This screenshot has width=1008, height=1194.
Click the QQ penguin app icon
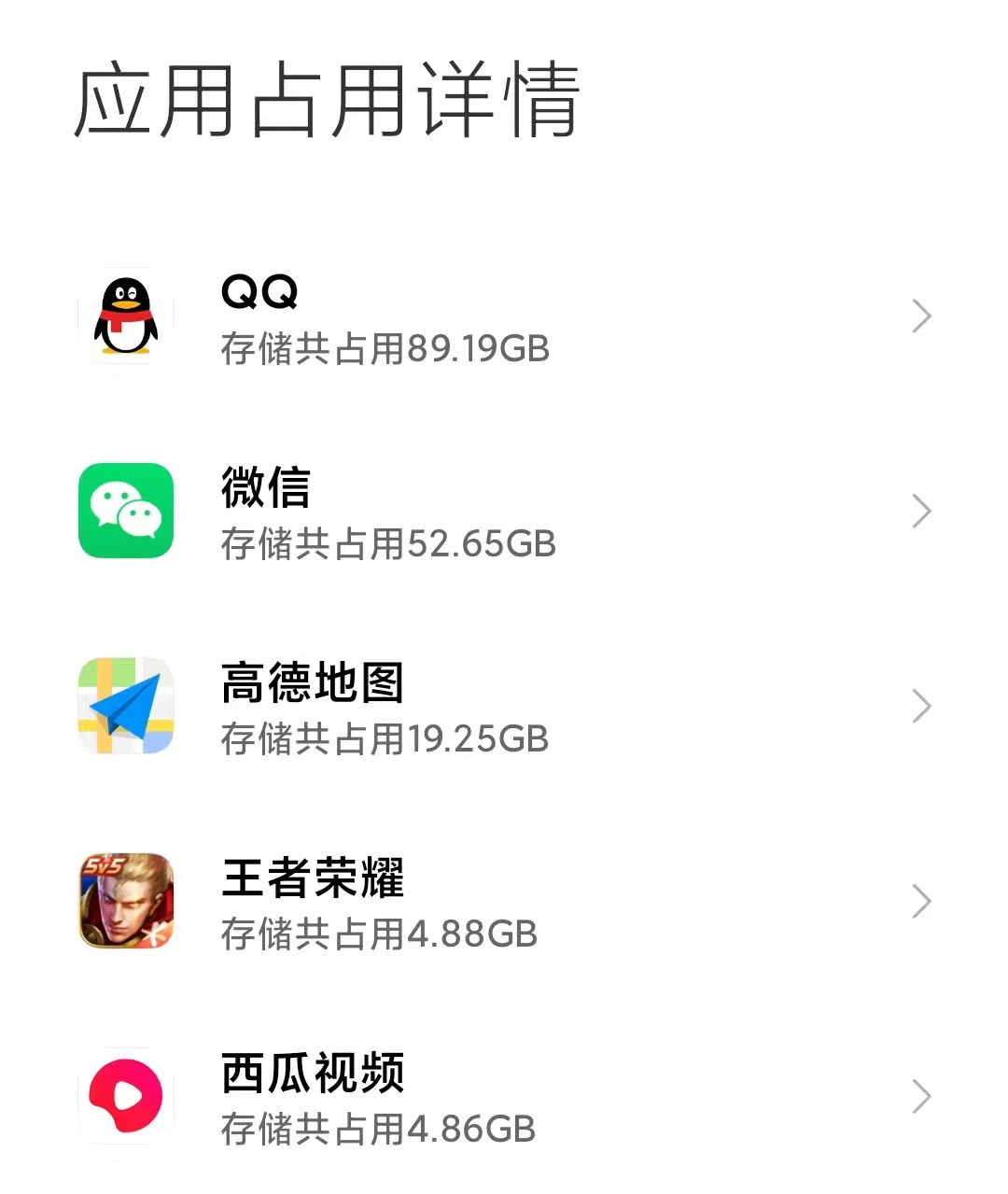pyautogui.click(x=125, y=317)
